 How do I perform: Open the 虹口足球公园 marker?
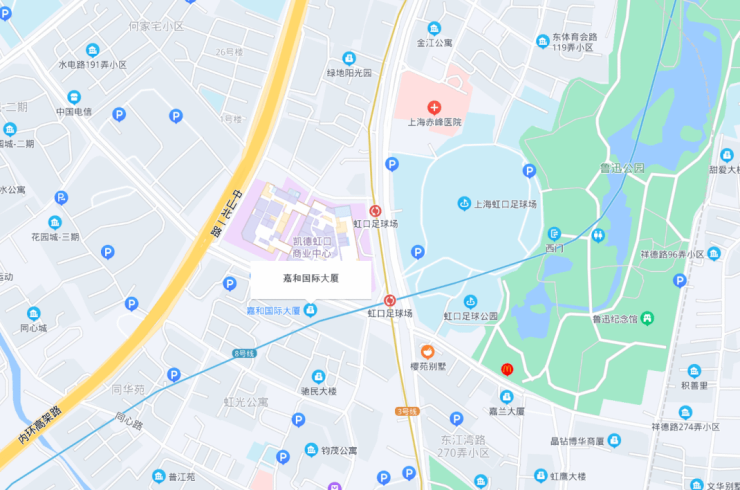click(x=471, y=301)
